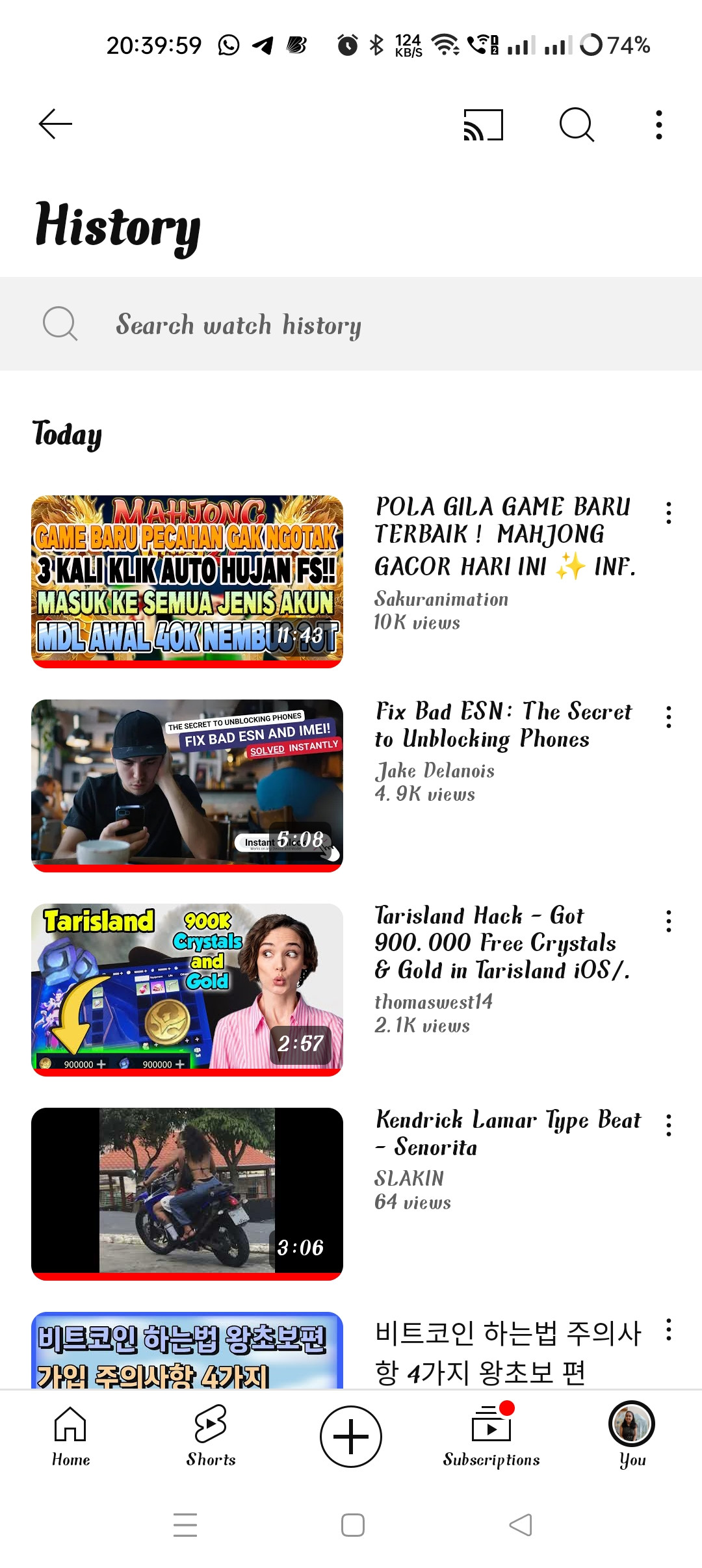Open the Mahjong Gacor video
Viewport: 702px width, 1568px height.
click(187, 581)
